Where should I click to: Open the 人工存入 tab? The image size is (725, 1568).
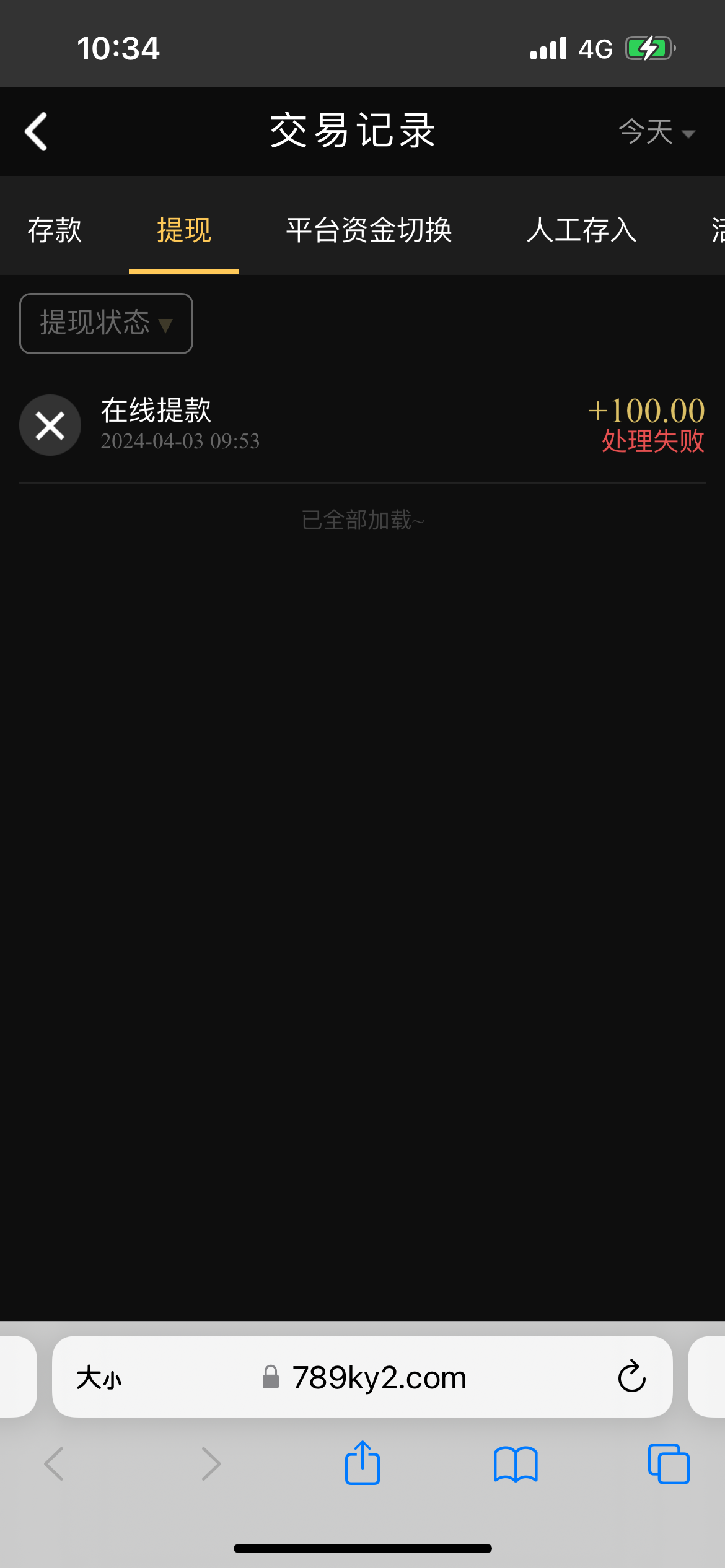(581, 230)
